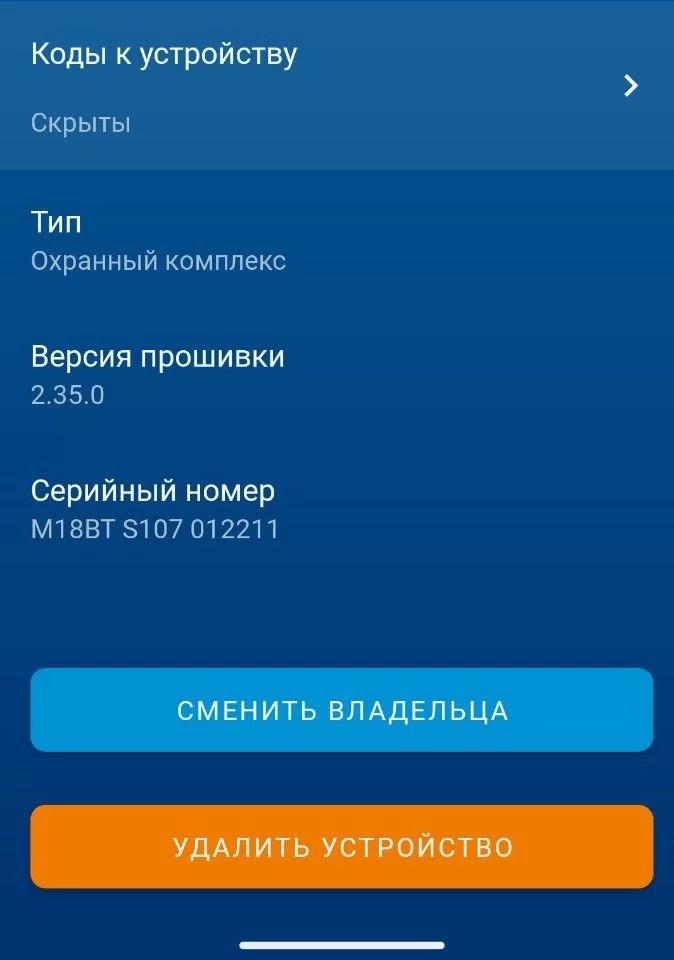Tap the Удалить устройство button
This screenshot has height=960, width=674.
coord(342,847)
